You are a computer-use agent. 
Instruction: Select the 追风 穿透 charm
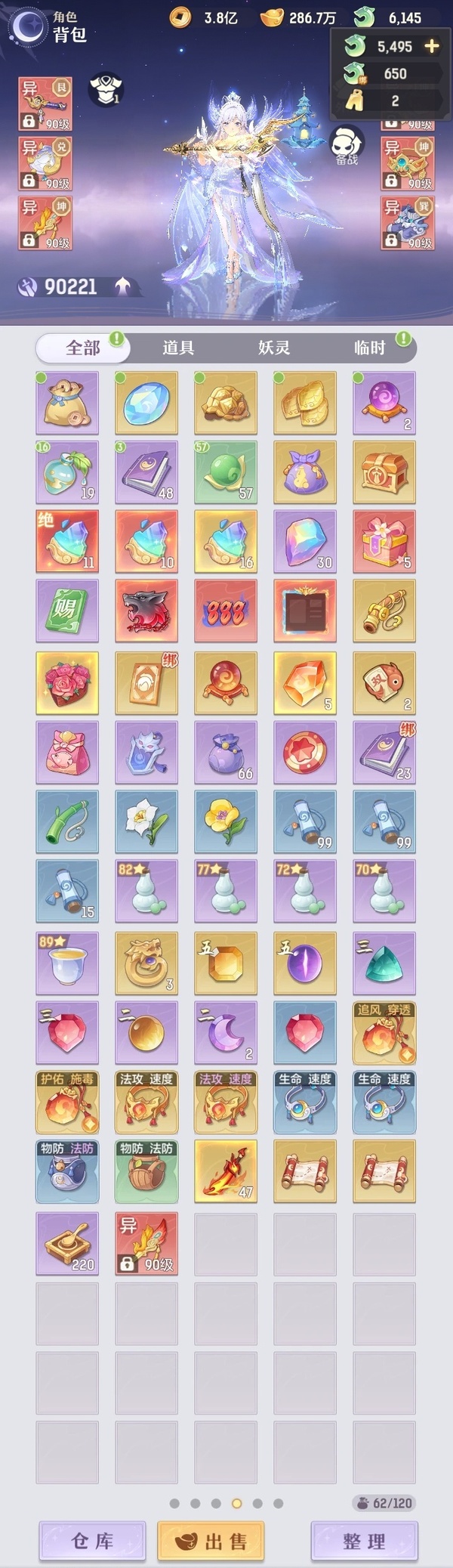pyautogui.click(x=384, y=1032)
